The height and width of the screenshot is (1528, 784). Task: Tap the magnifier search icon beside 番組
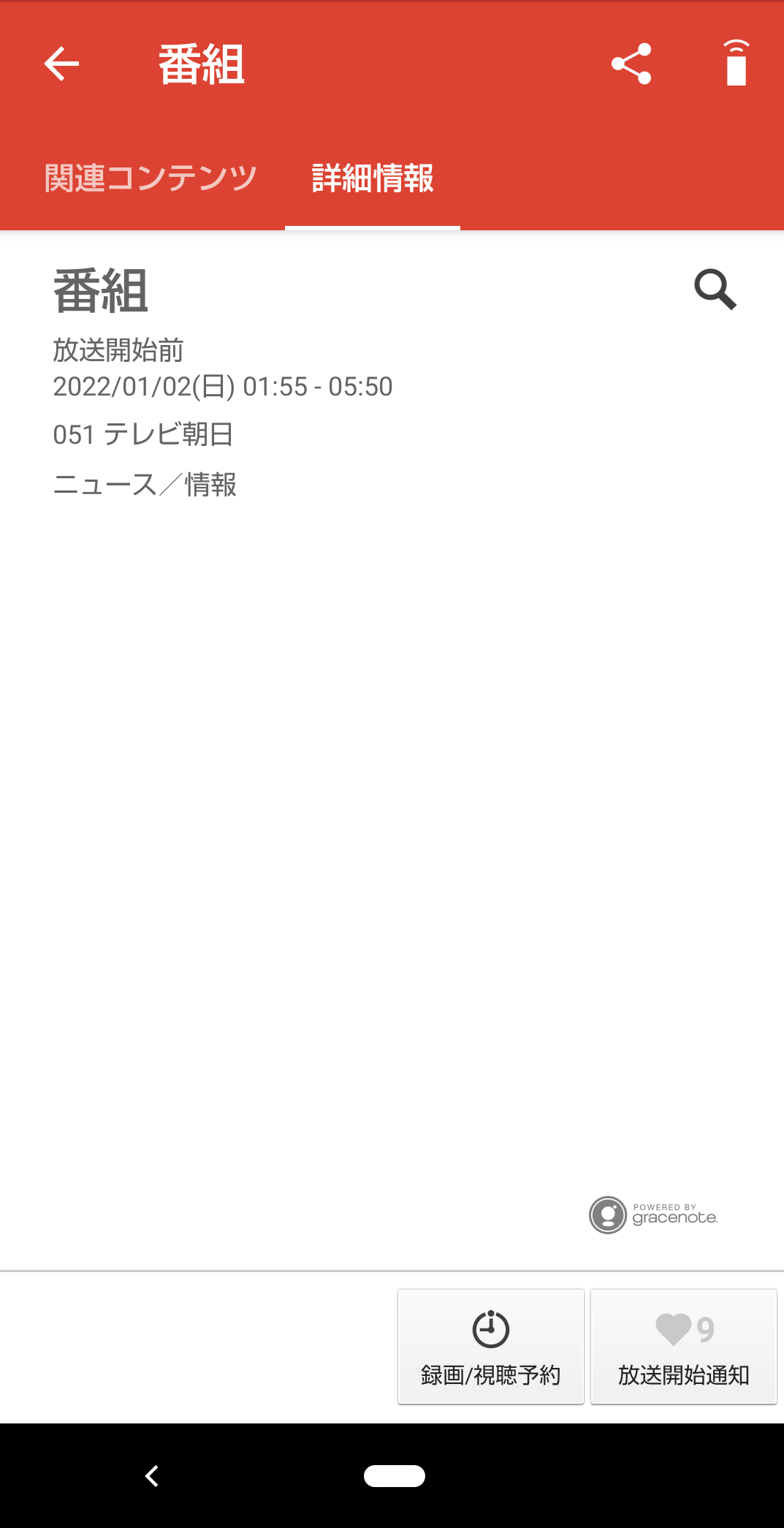pyautogui.click(x=715, y=290)
